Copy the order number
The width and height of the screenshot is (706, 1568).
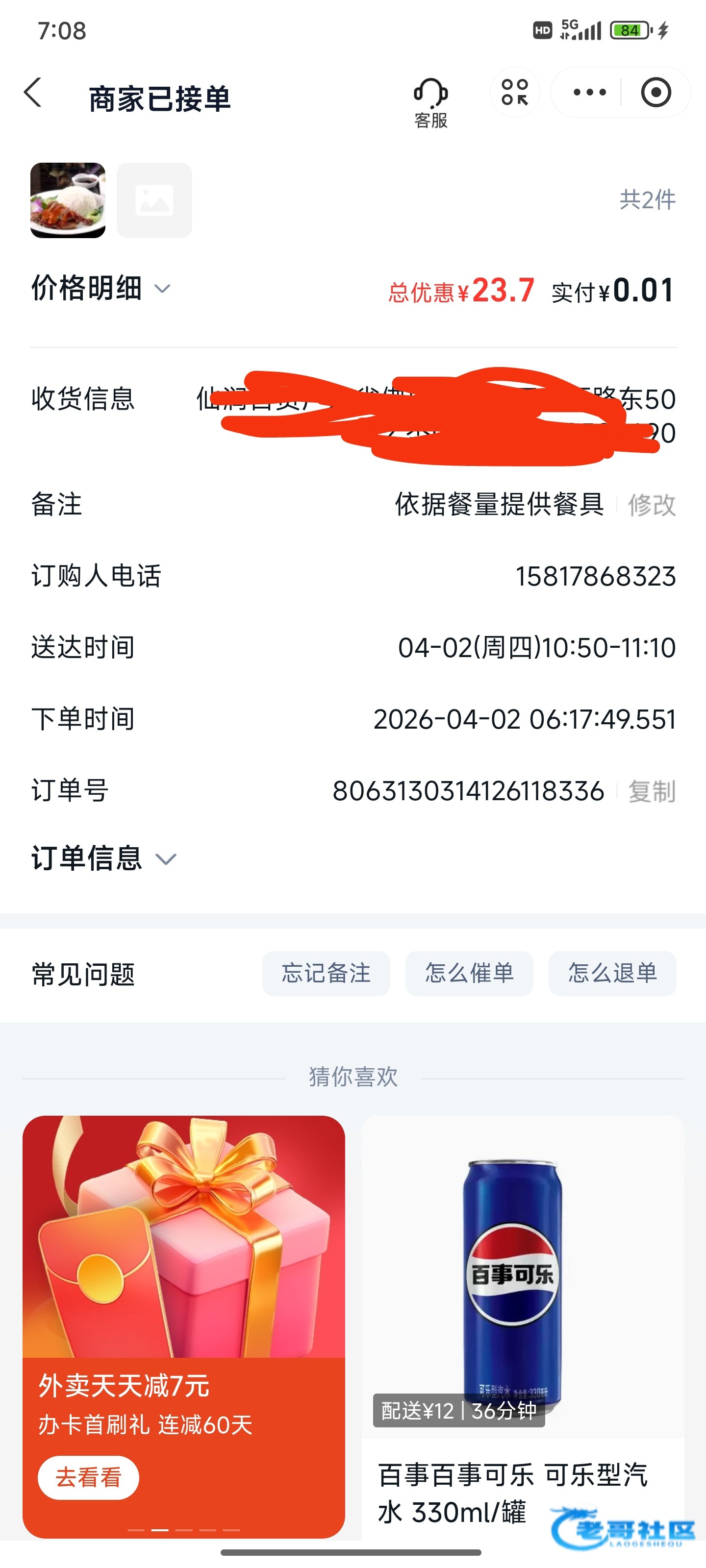(x=652, y=791)
